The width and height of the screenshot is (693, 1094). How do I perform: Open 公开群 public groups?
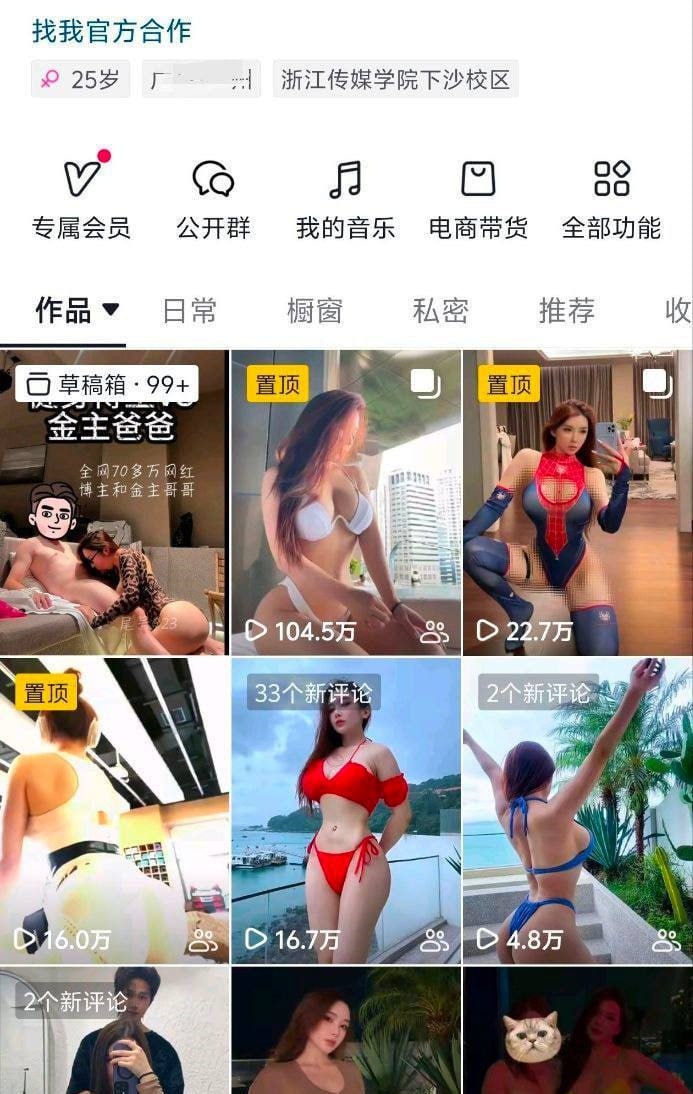click(213, 200)
